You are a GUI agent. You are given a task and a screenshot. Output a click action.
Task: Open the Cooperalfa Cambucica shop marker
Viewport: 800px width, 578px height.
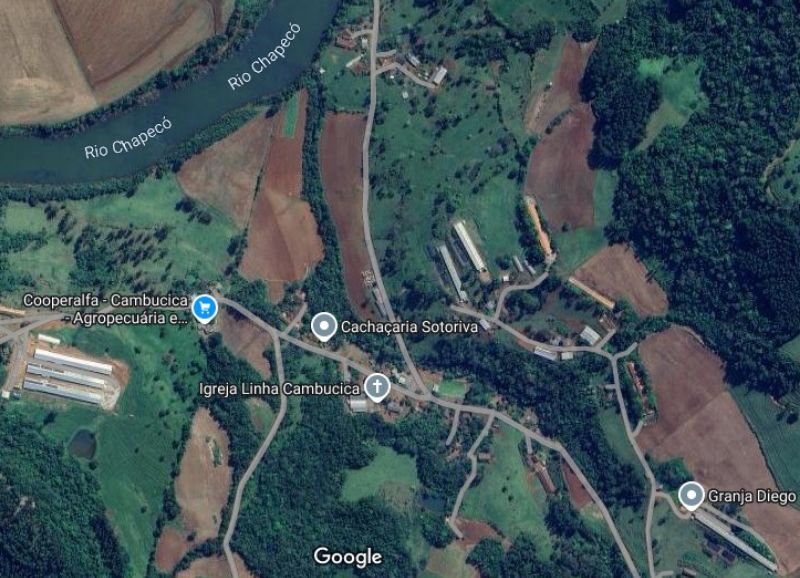click(205, 307)
